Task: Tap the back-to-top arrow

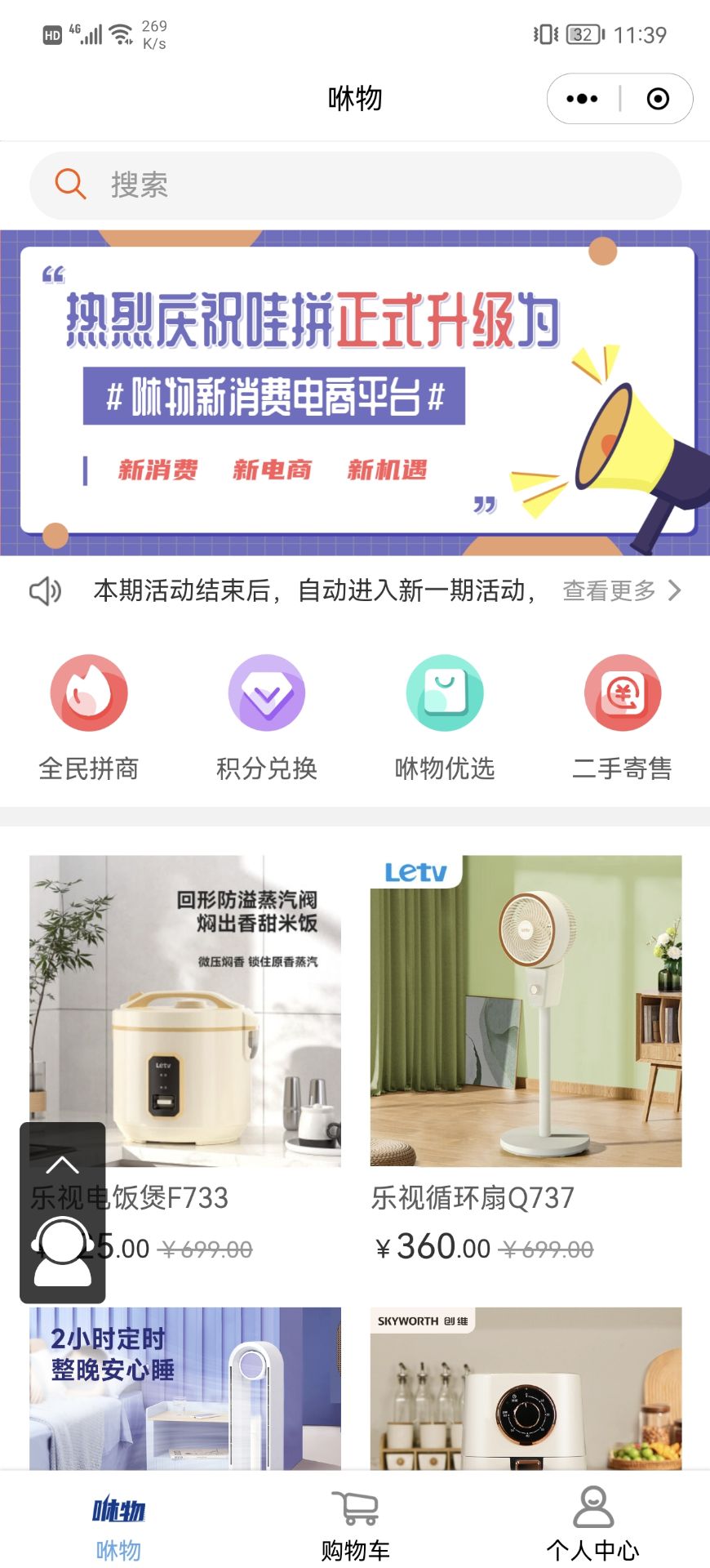Action: coord(61,1164)
